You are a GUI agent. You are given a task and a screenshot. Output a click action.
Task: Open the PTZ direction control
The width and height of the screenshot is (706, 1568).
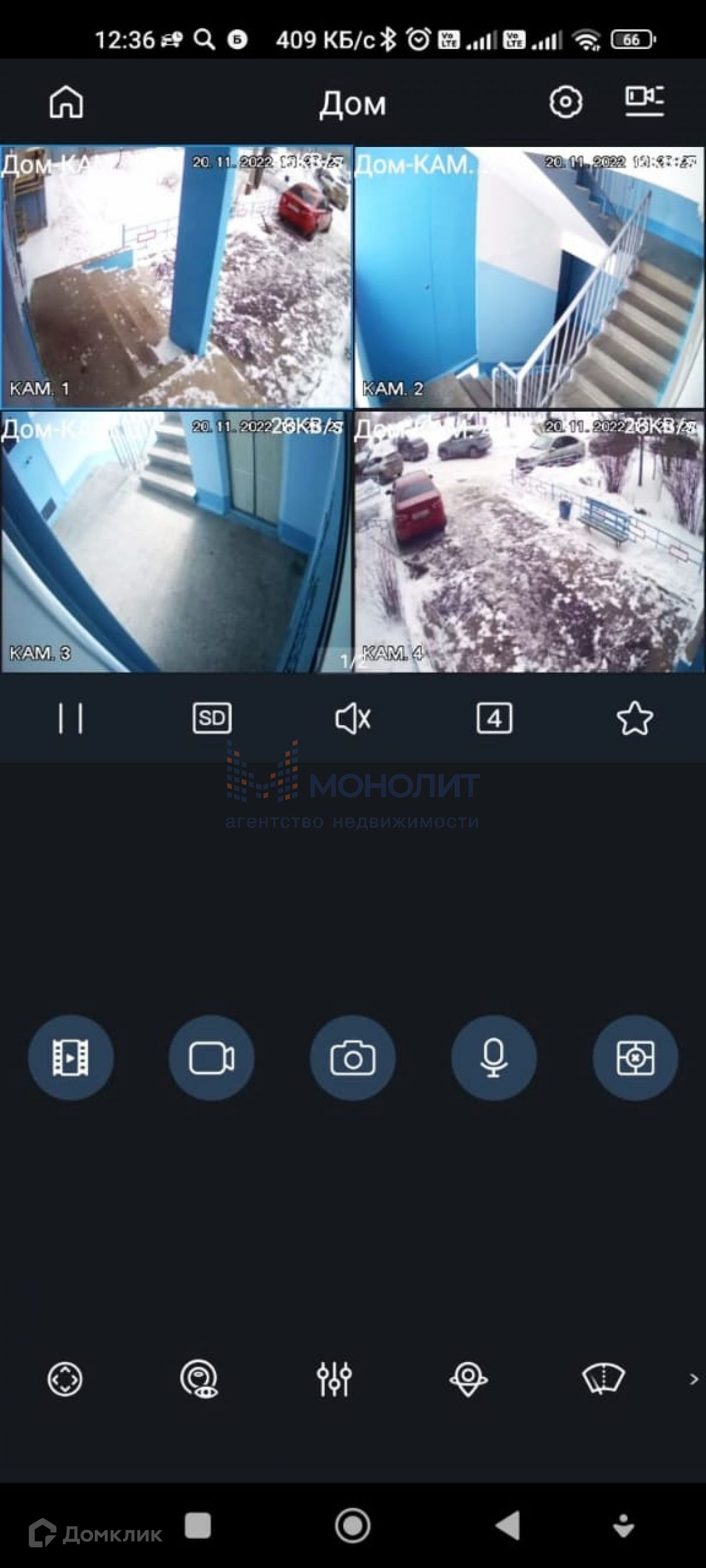65,1379
